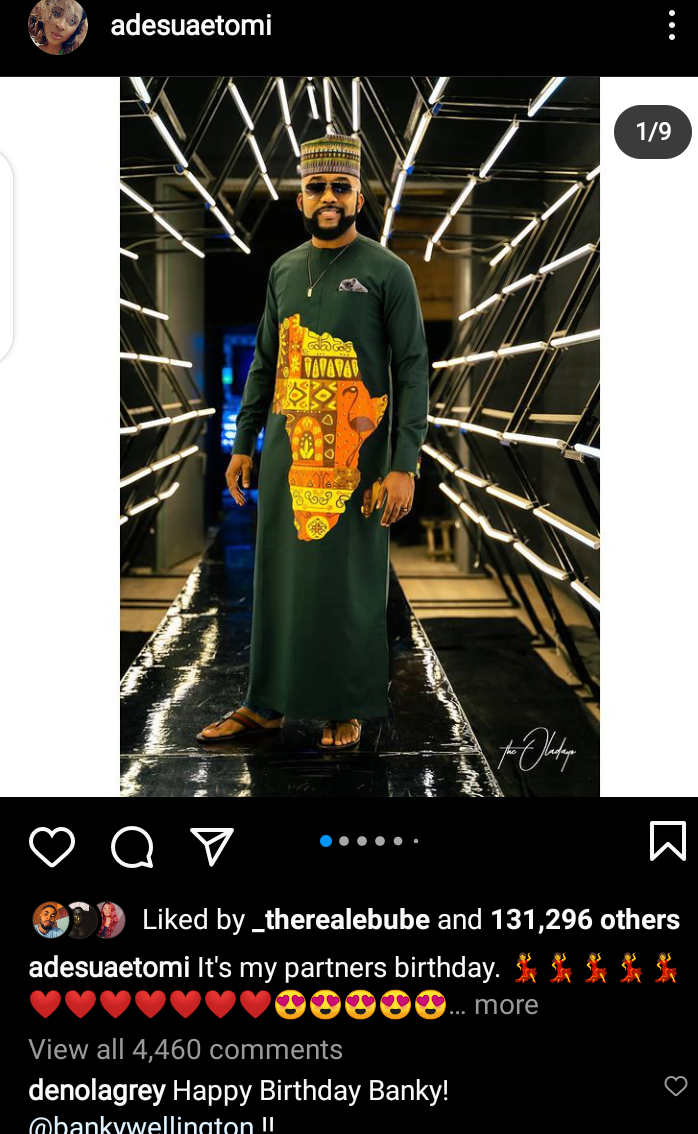Open the comment bubble icon
This screenshot has width=698, height=1134.
point(132,845)
